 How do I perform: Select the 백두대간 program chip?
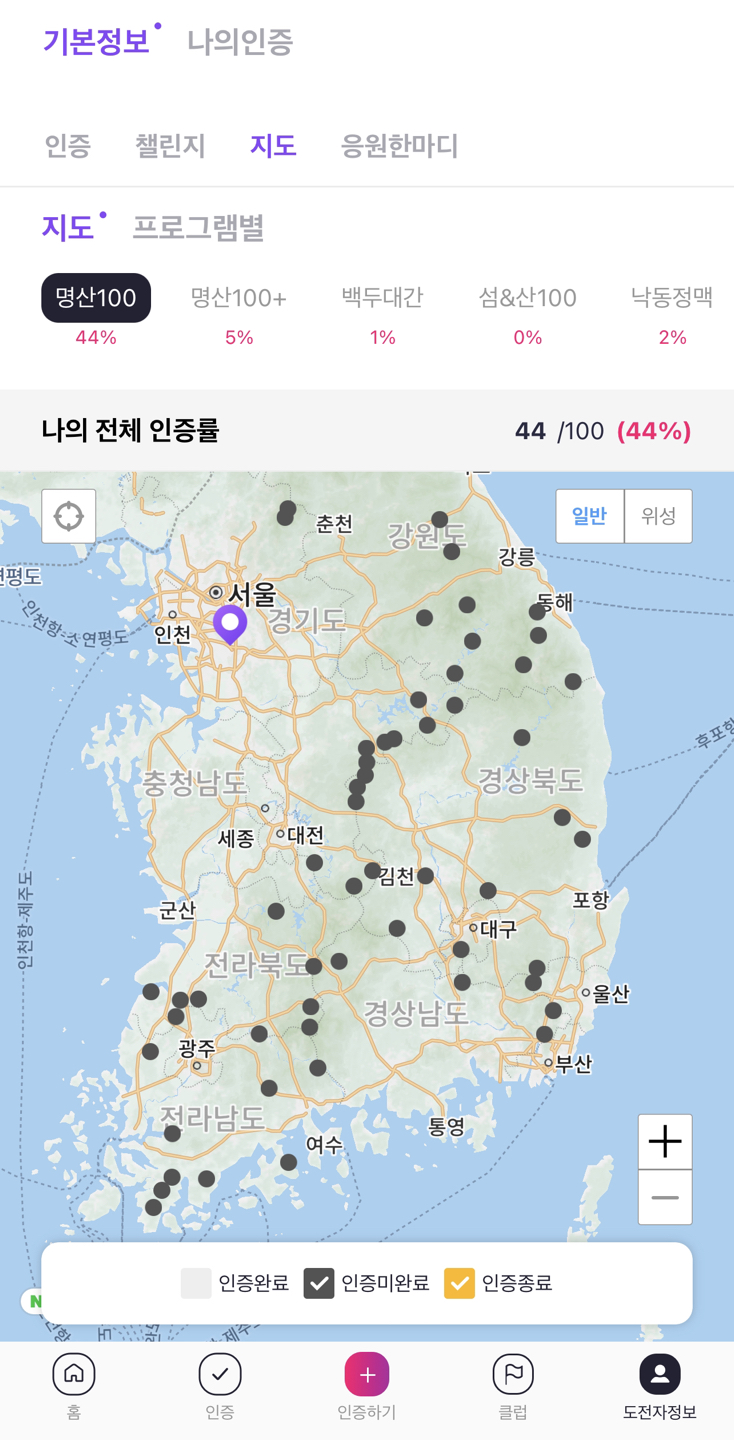pos(382,298)
